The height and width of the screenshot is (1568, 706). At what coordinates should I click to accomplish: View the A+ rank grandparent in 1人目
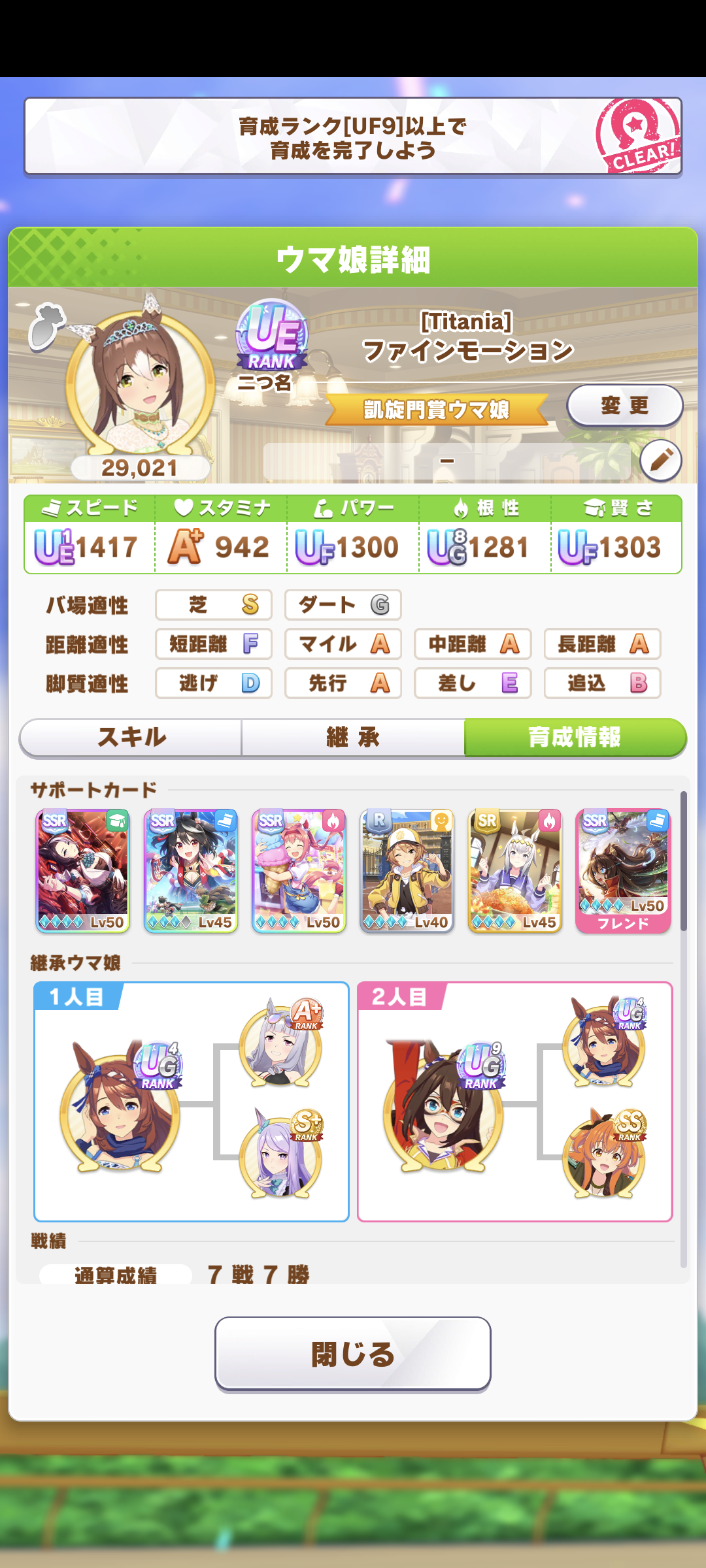click(280, 1045)
